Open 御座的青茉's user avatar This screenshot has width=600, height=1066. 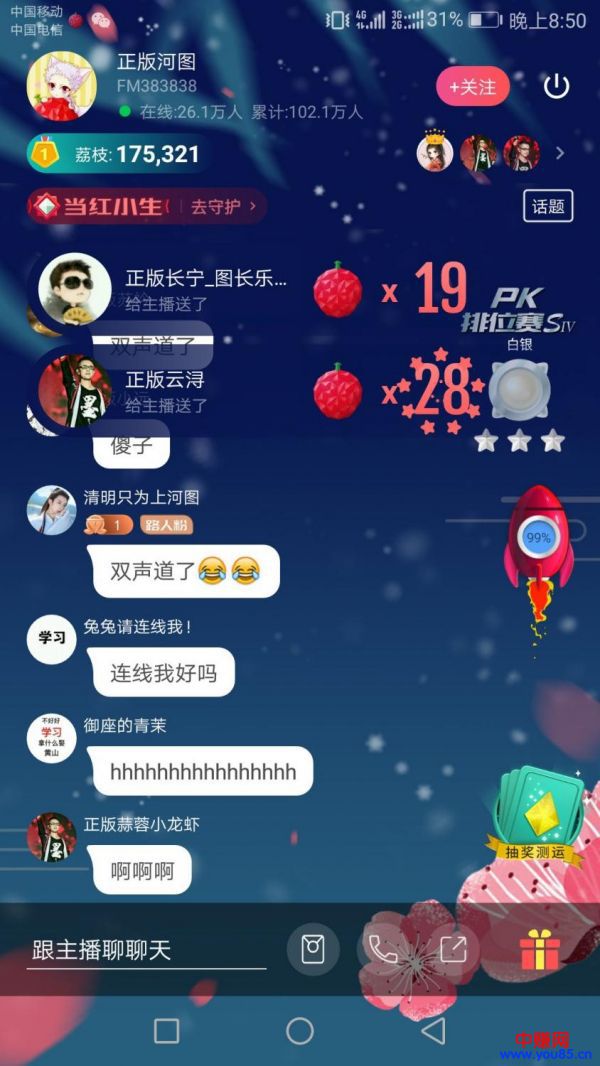pyautogui.click(x=51, y=740)
